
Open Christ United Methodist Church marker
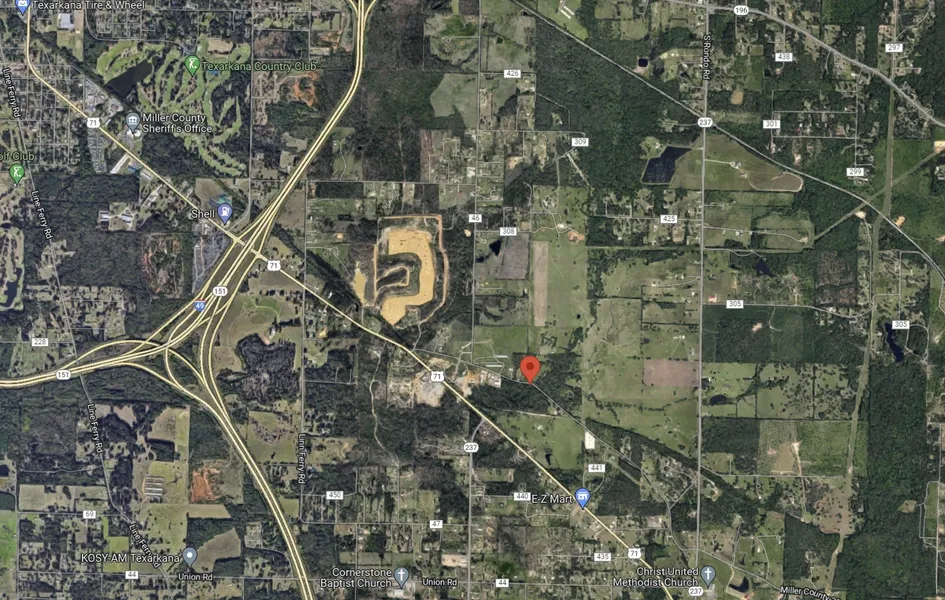click(708, 575)
